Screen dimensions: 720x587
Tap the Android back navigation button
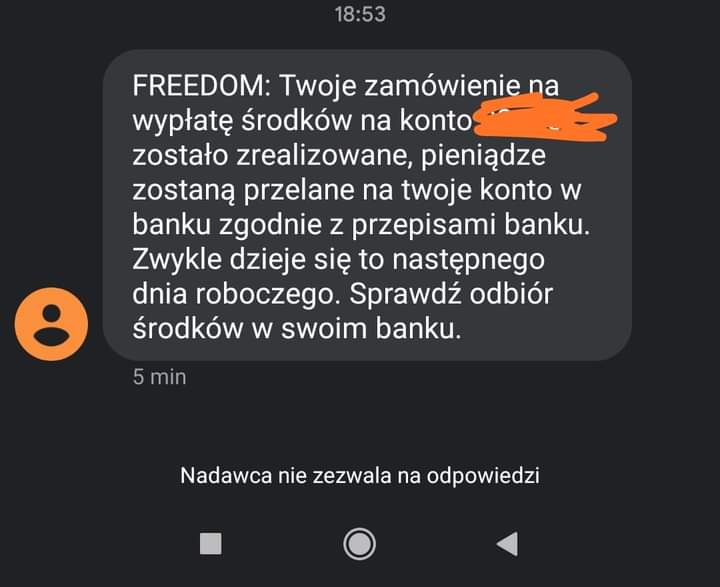coord(508,543)
